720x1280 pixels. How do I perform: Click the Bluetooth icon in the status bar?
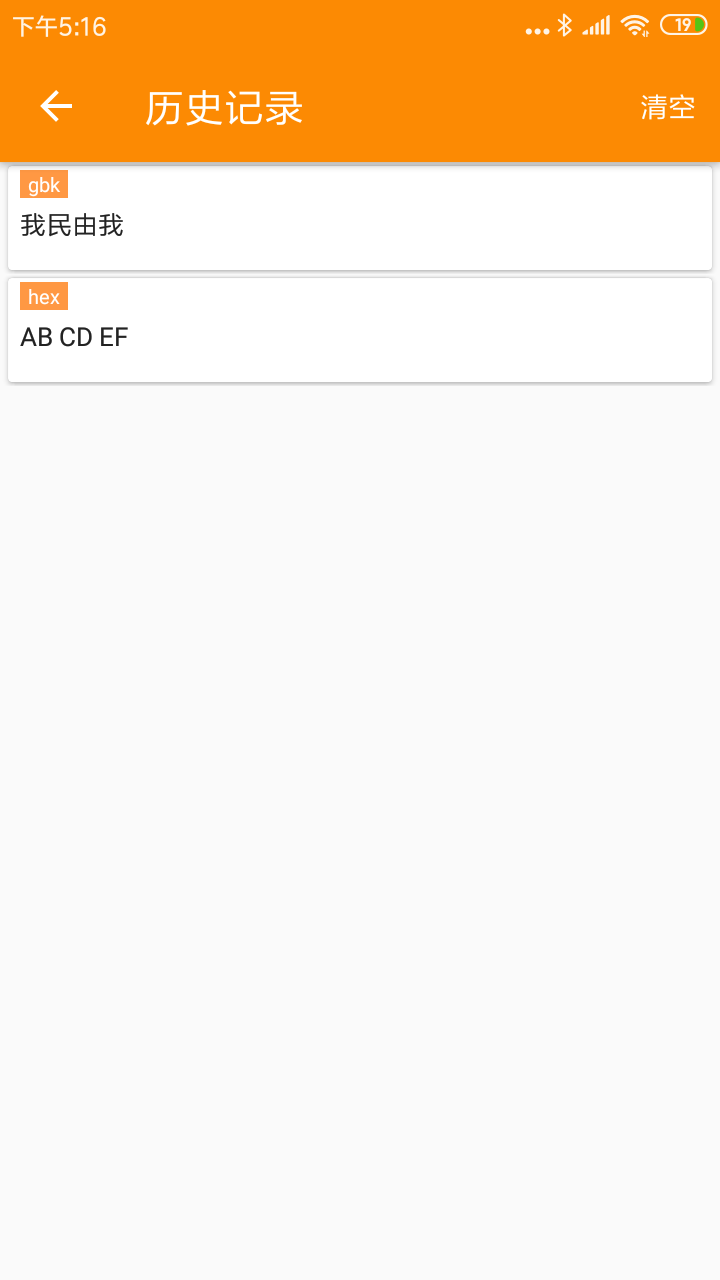tap(563, 26)
